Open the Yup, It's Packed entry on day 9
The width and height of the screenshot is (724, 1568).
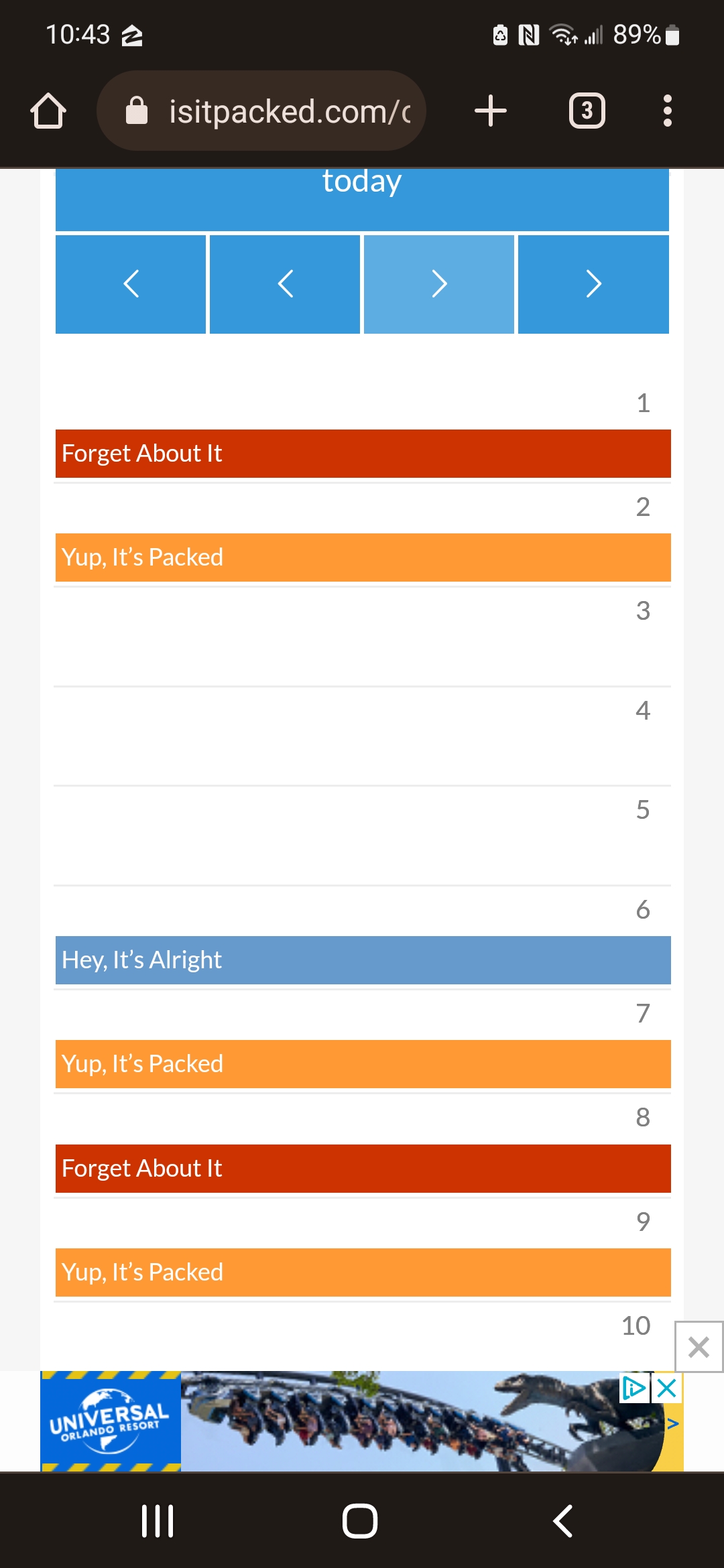pos(363,1272)
